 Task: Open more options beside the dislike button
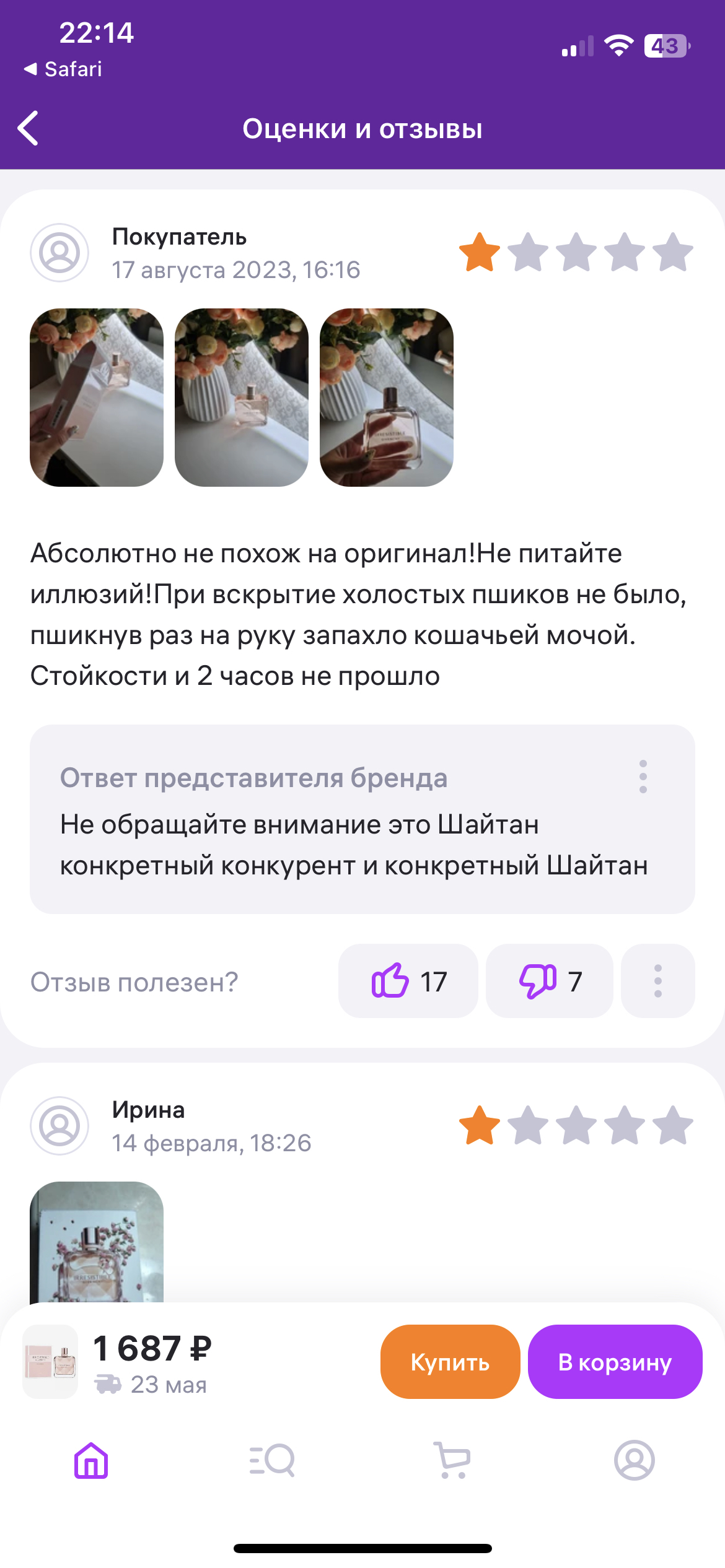(657, 981)
